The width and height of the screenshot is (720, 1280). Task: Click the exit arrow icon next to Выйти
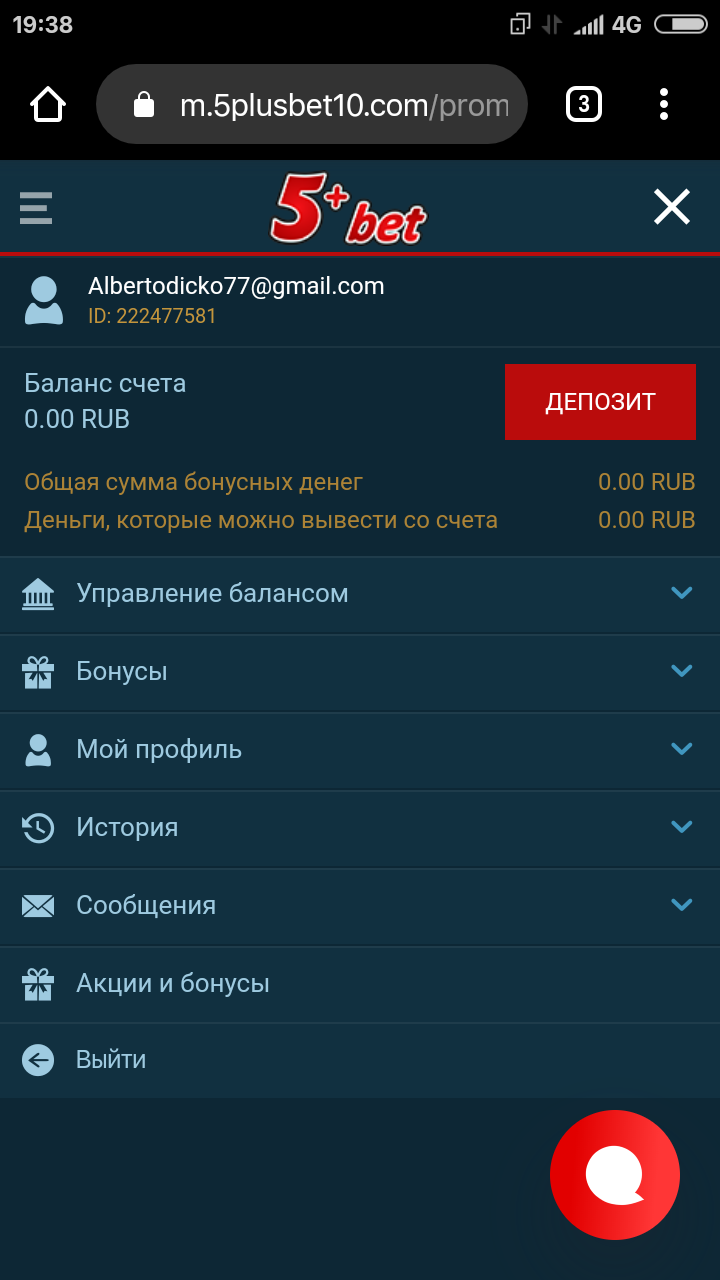pos(38,1059)
